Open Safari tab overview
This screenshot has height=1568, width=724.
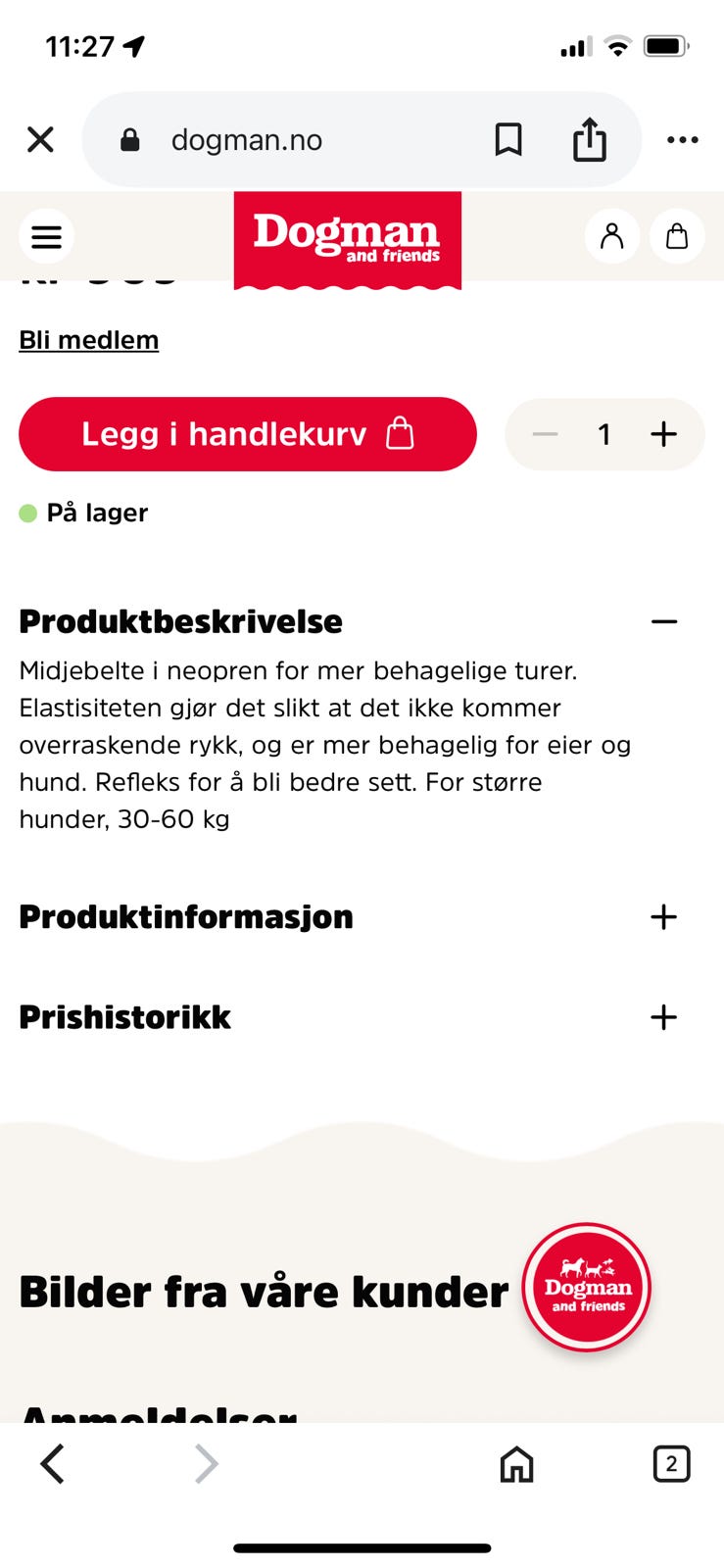[x=672, y=1464]
